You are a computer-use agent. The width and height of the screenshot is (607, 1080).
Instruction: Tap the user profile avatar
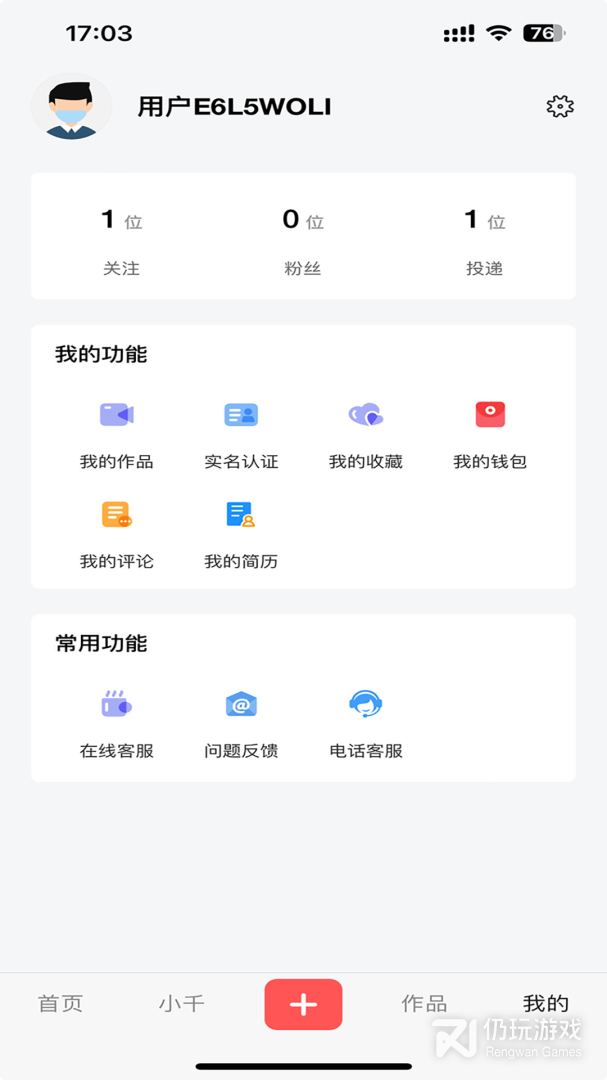click(x=71, y=107)
